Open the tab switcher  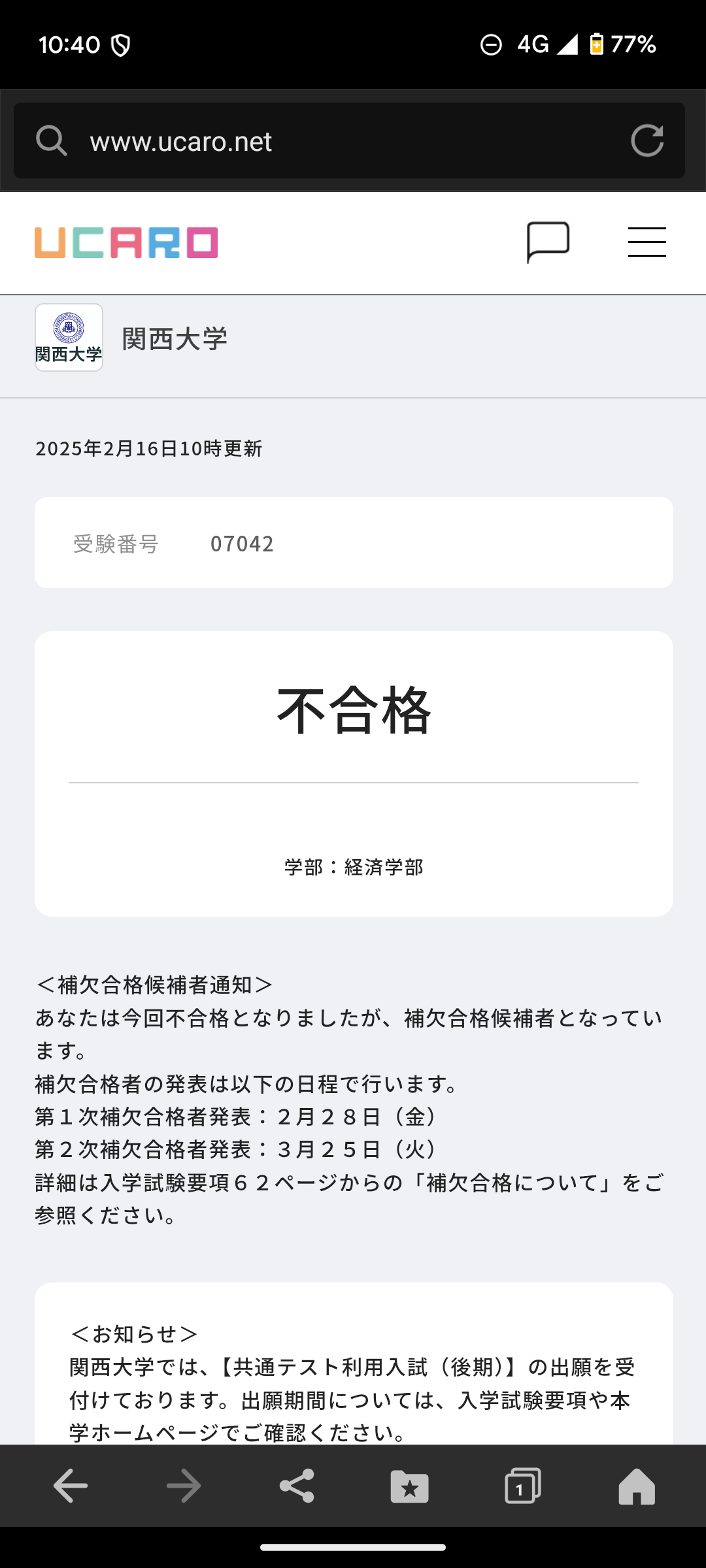click(x=523, y=1486)
